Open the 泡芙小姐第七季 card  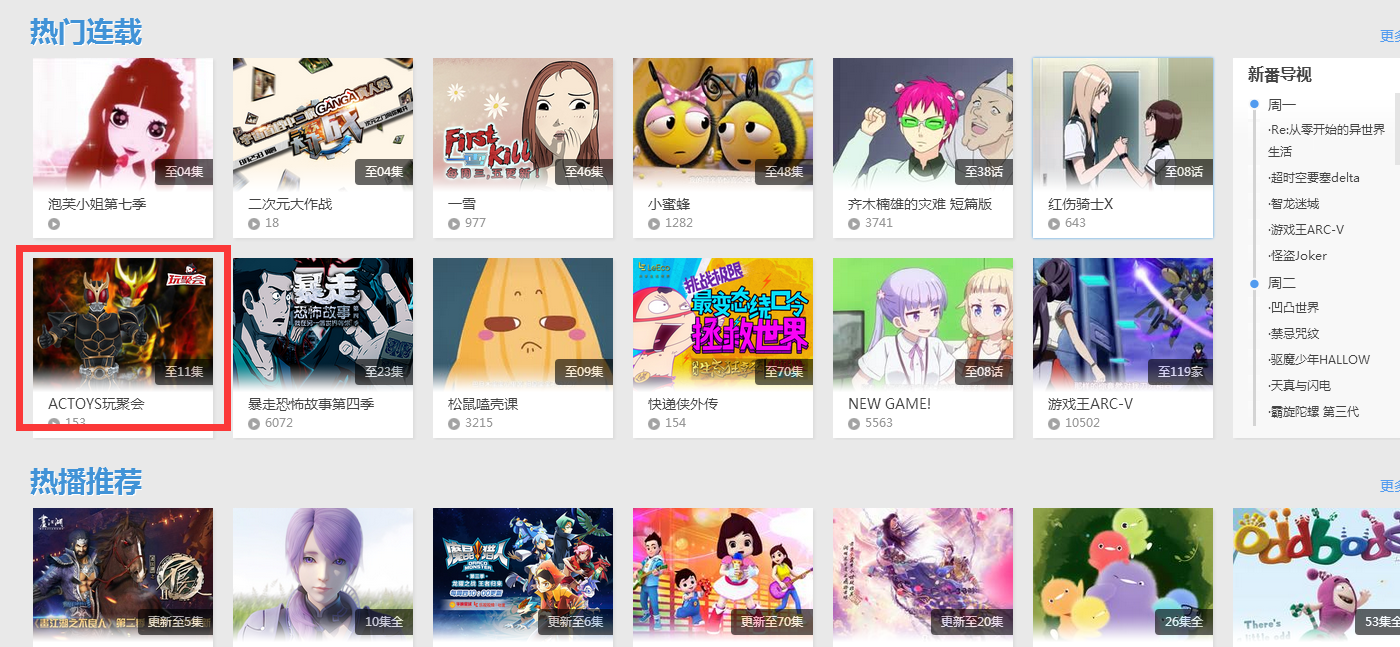click(122, 122)
